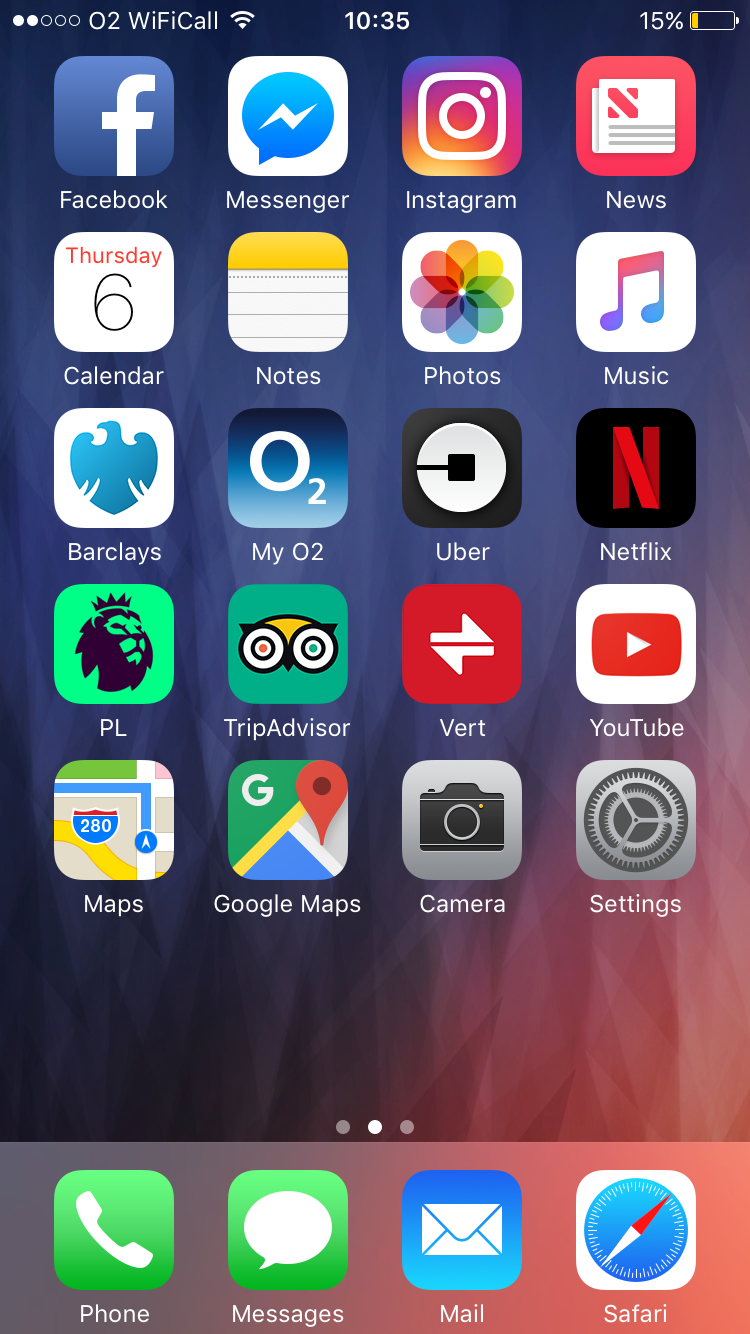The width and height of the screenshot is (750, 1334).
Task: Open the Facebook app
Action: coord(114,116)
